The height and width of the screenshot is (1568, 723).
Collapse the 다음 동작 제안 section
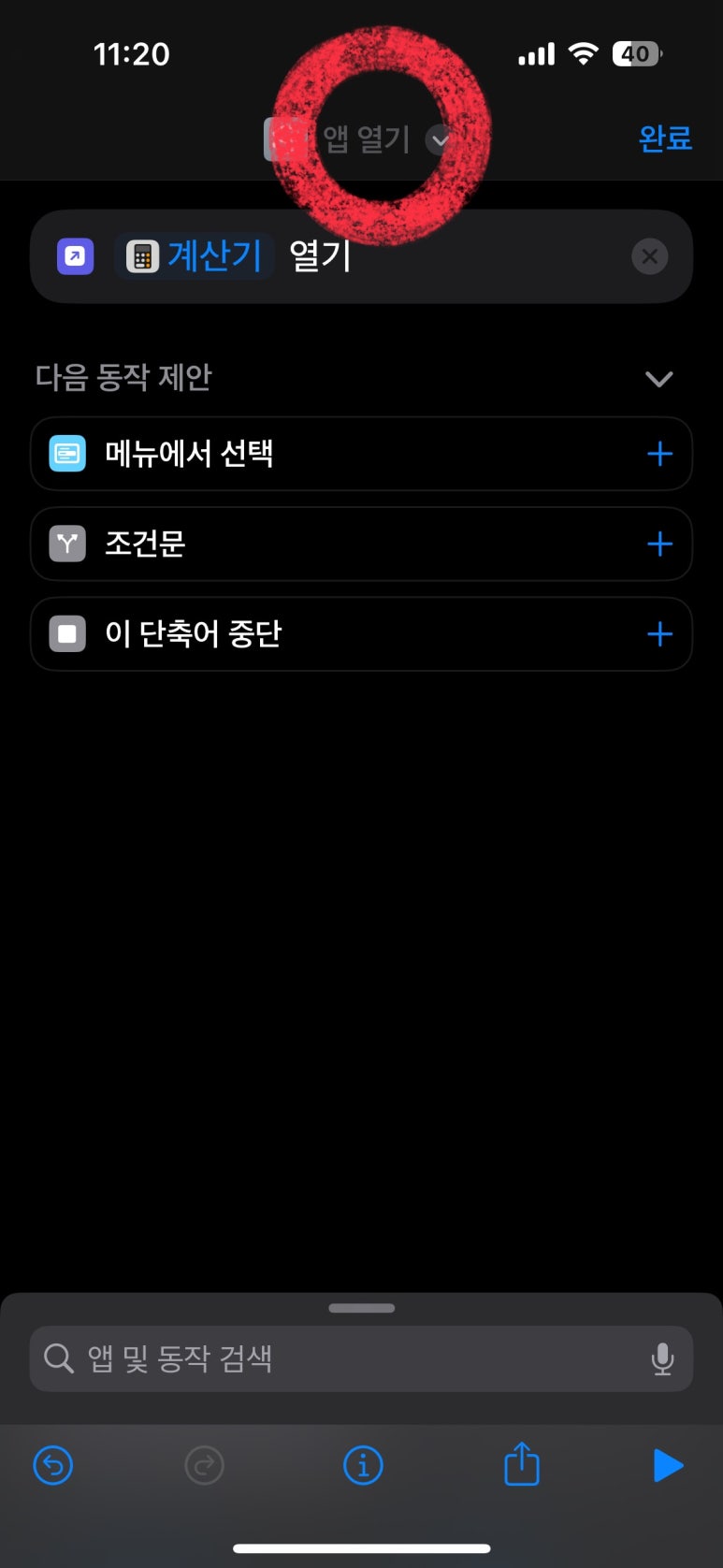coord(658,379)
